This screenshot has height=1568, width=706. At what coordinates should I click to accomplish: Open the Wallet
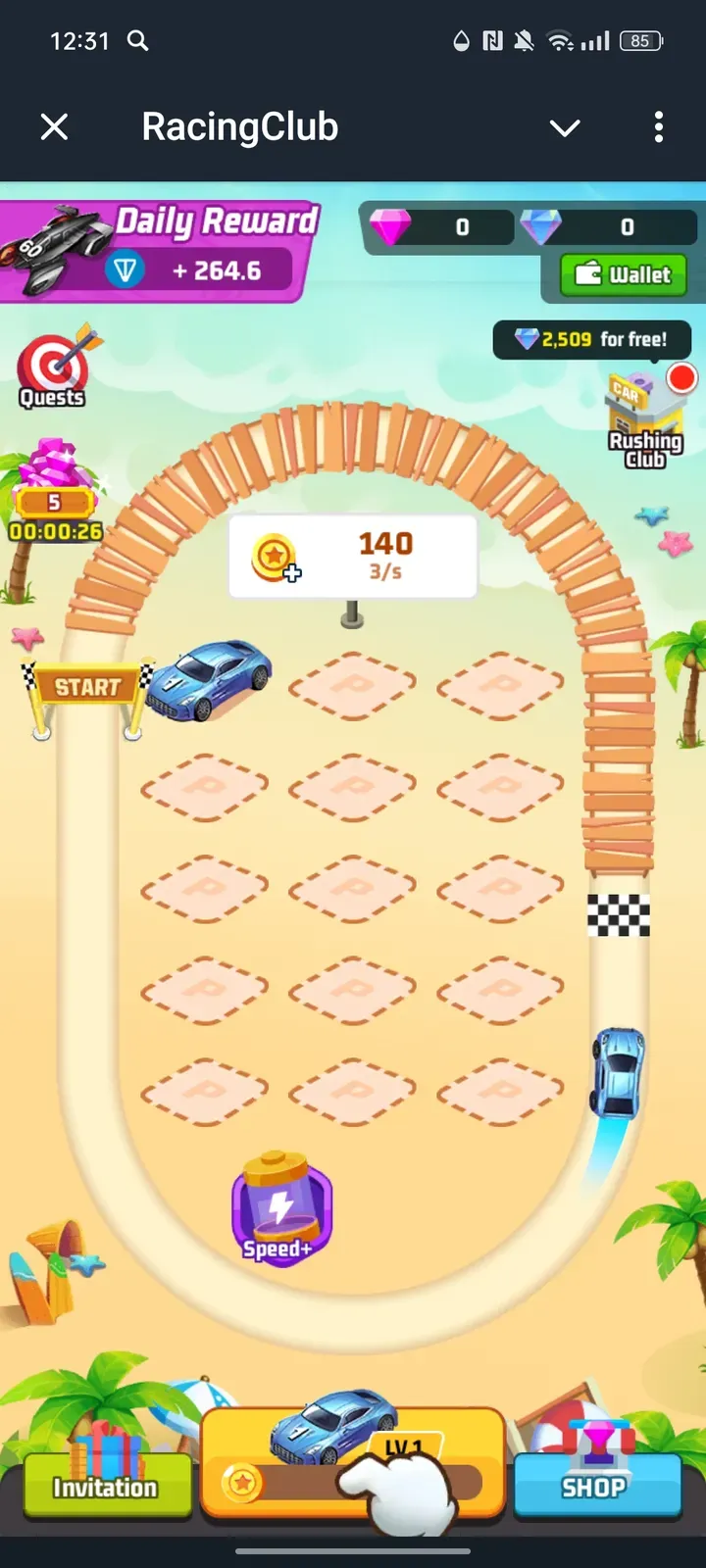[x=623, y=275]
